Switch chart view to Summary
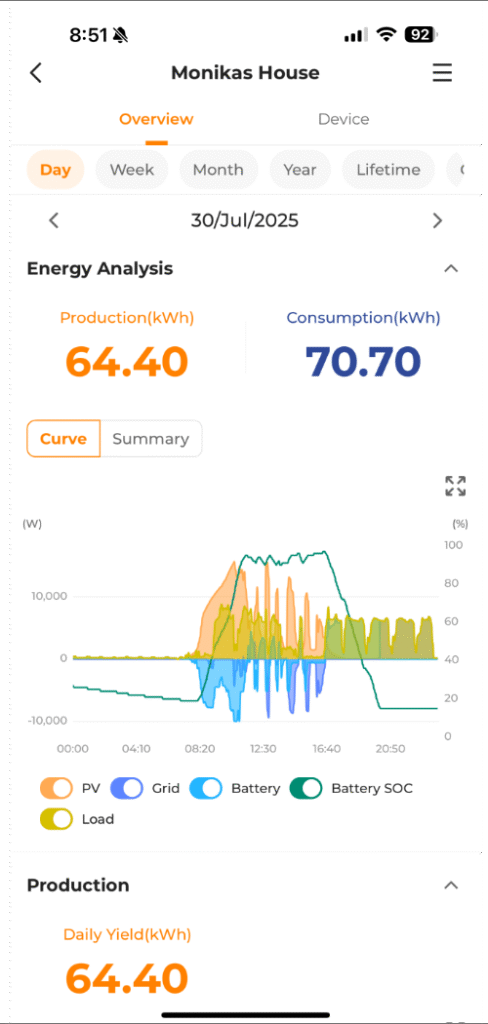 pyautogui.click(x=151, y=439)
